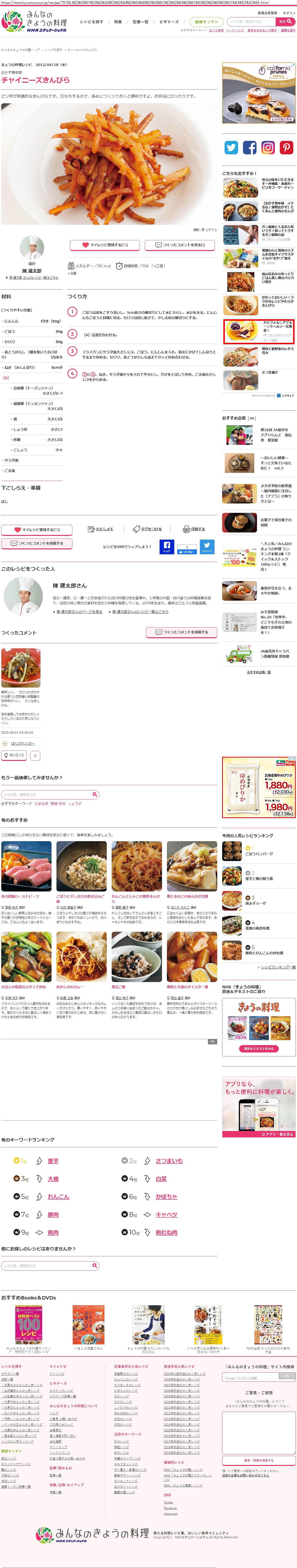
Task: Print the recipe with 印刷する
Action: click(194, 529)
